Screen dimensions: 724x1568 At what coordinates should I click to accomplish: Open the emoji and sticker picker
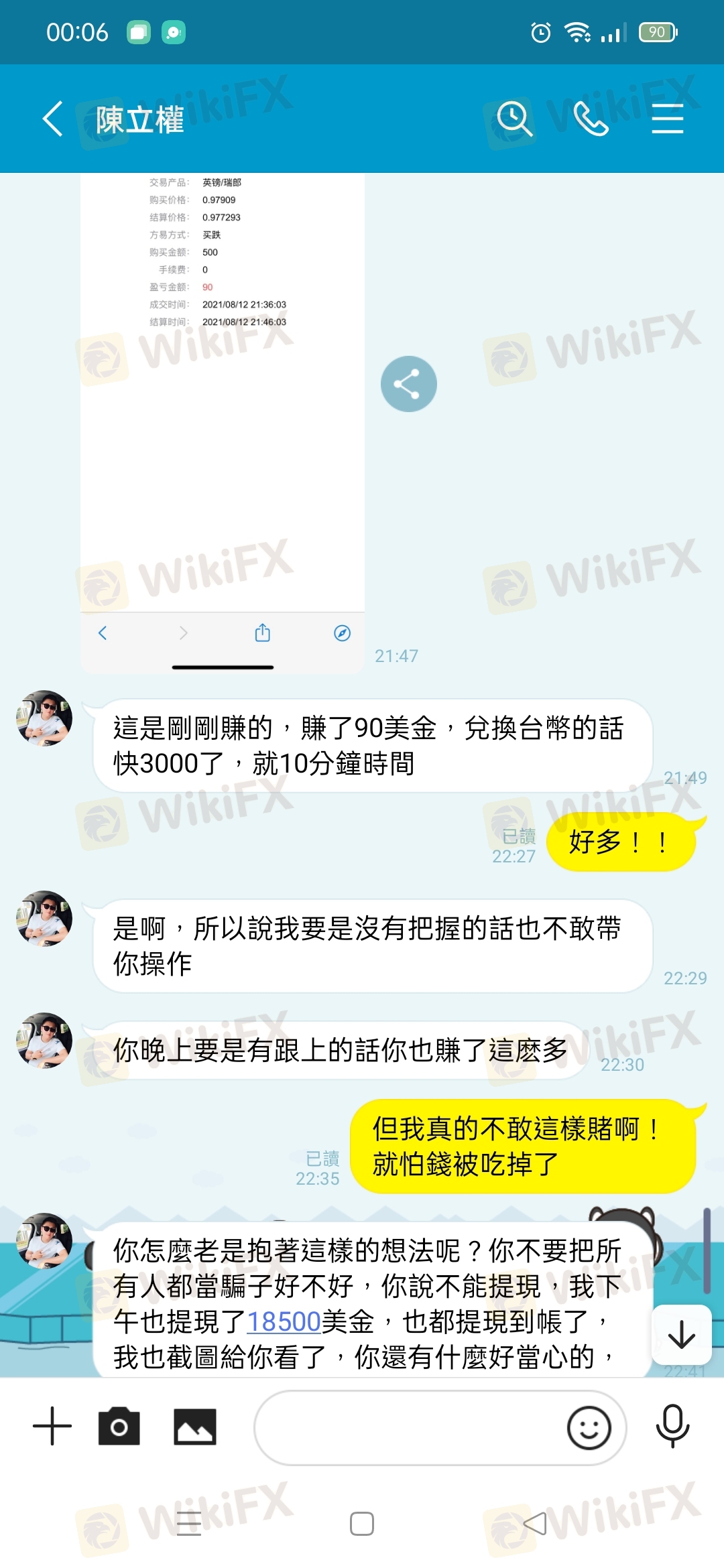[x=589, y=1427]
